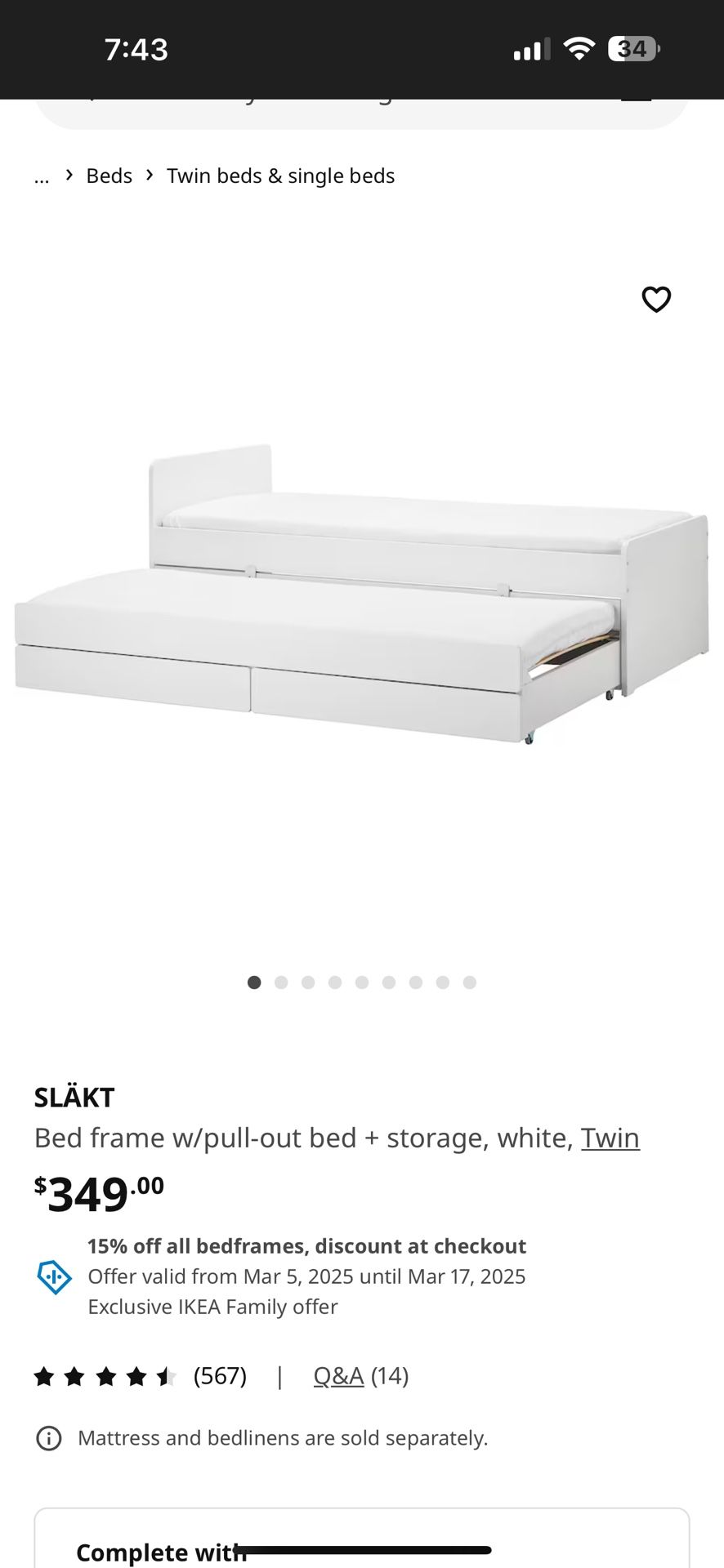Save the SLÄKT bed to favorites
This screenshot has width=724, height=1568.
(x=656, y=300)
